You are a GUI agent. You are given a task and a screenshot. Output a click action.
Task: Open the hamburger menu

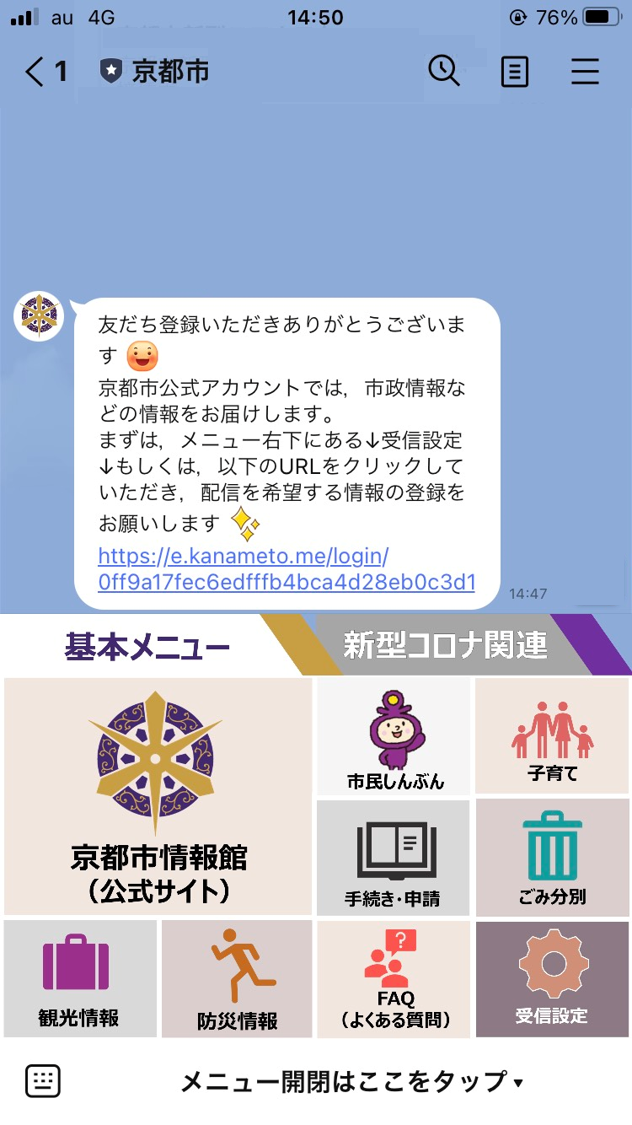point(585,72)
